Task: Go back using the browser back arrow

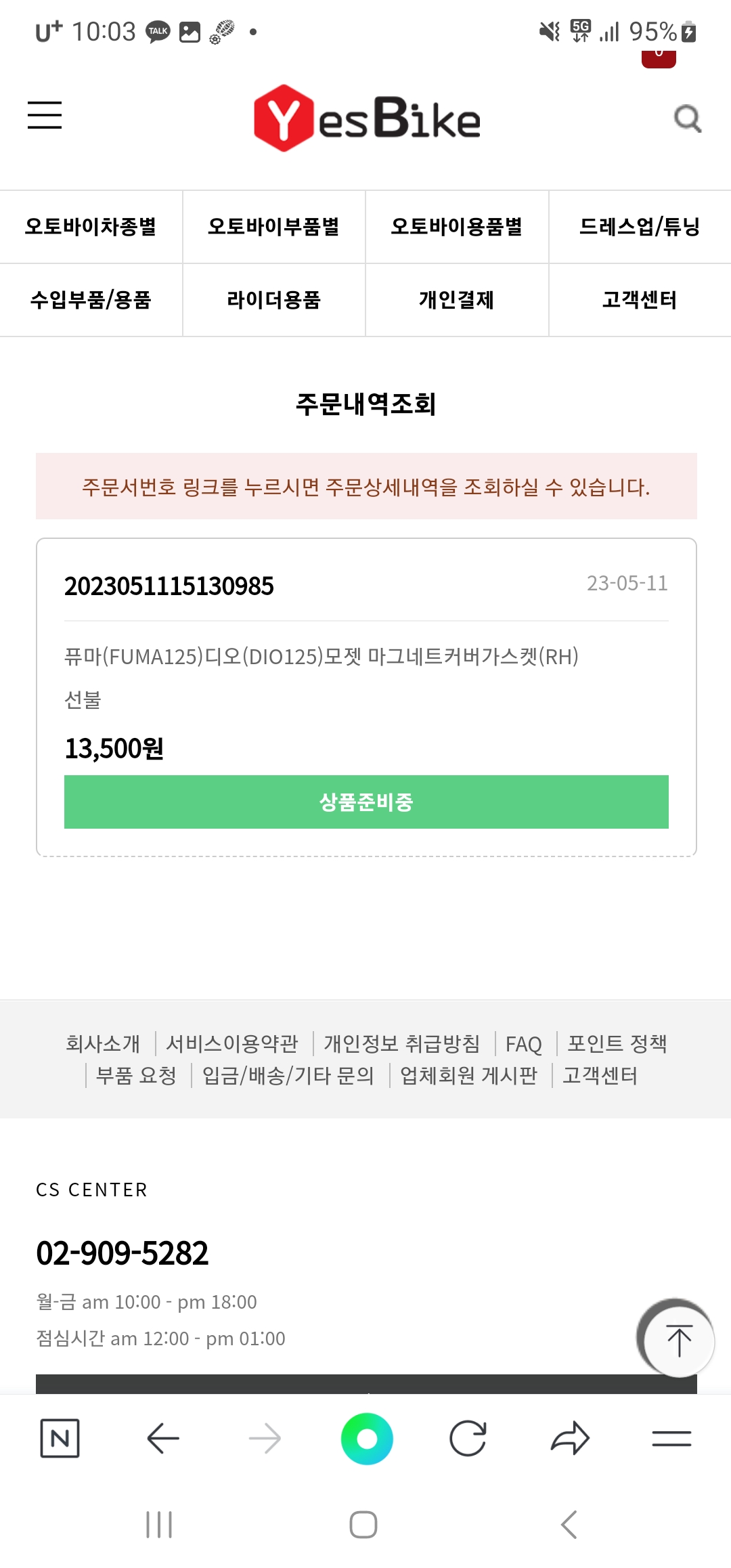Action: coord(163,1439)
